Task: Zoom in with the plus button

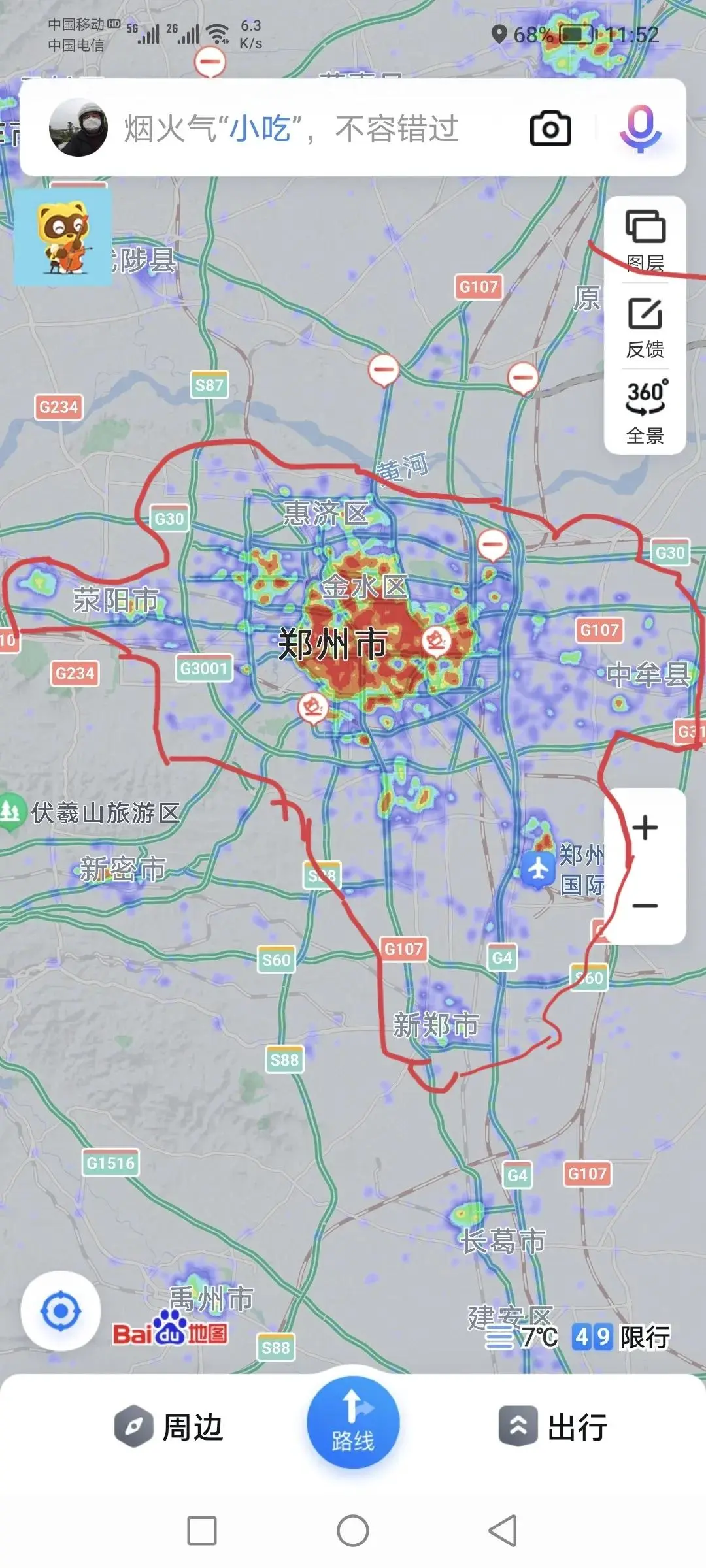Action: [645, 828]
